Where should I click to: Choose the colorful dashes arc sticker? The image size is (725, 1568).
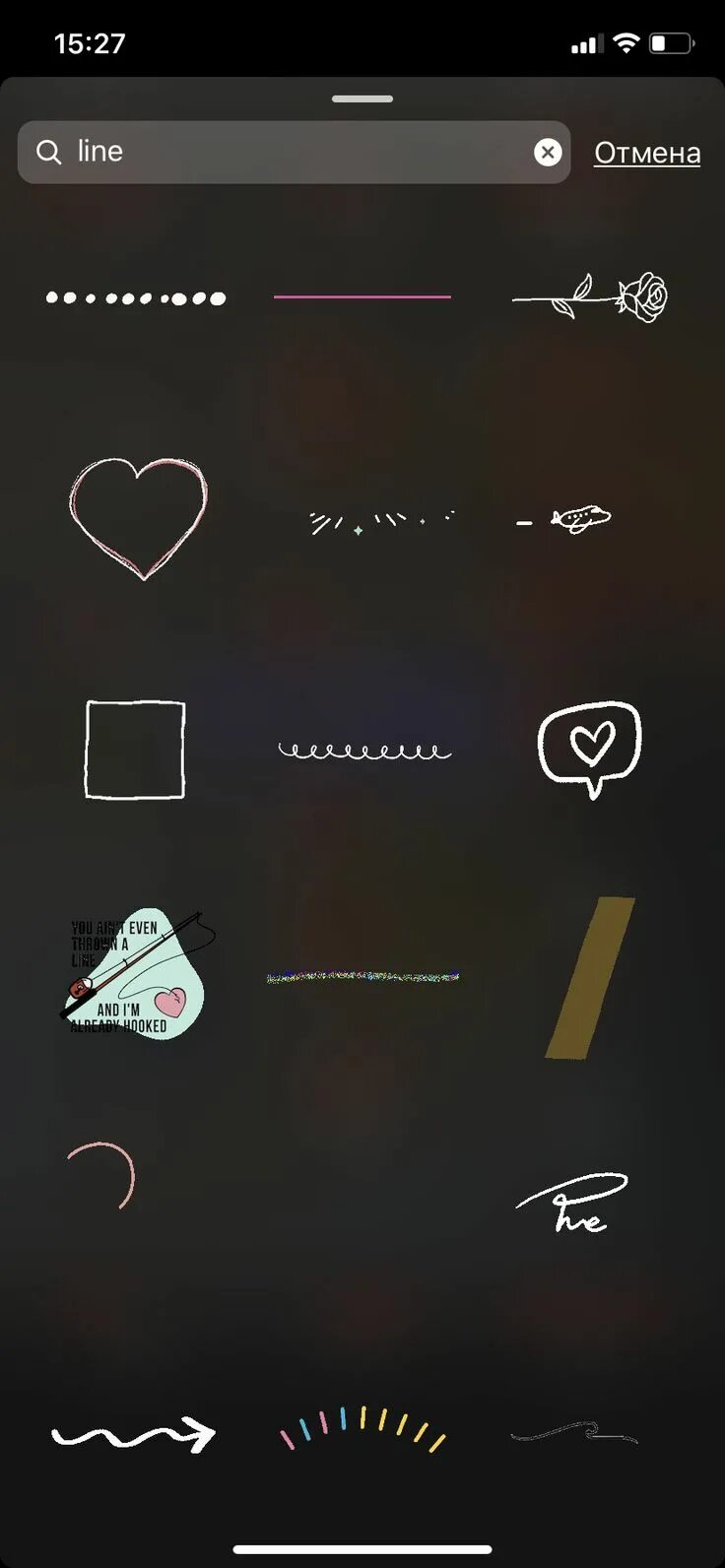click(x=363, y=1428)
